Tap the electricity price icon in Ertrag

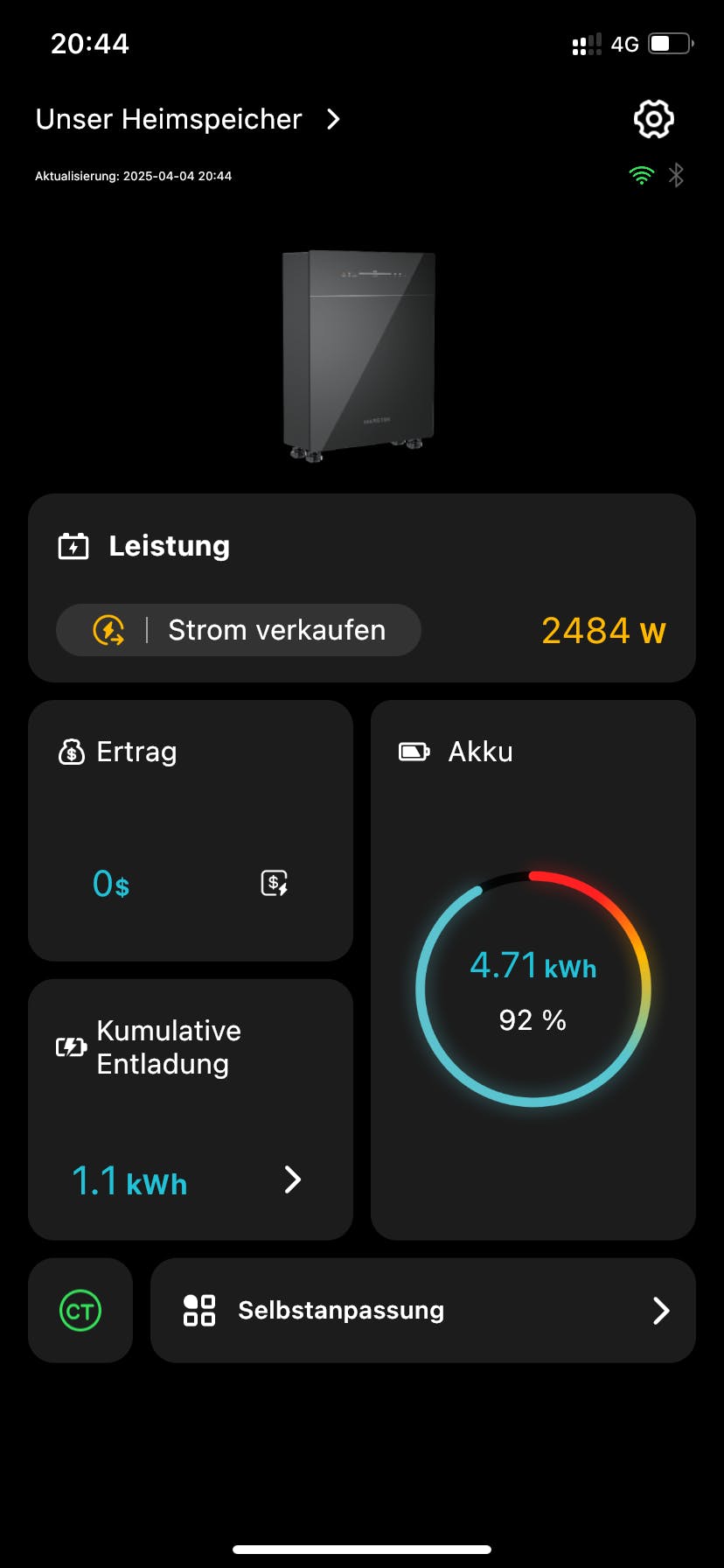coord(275,883)
